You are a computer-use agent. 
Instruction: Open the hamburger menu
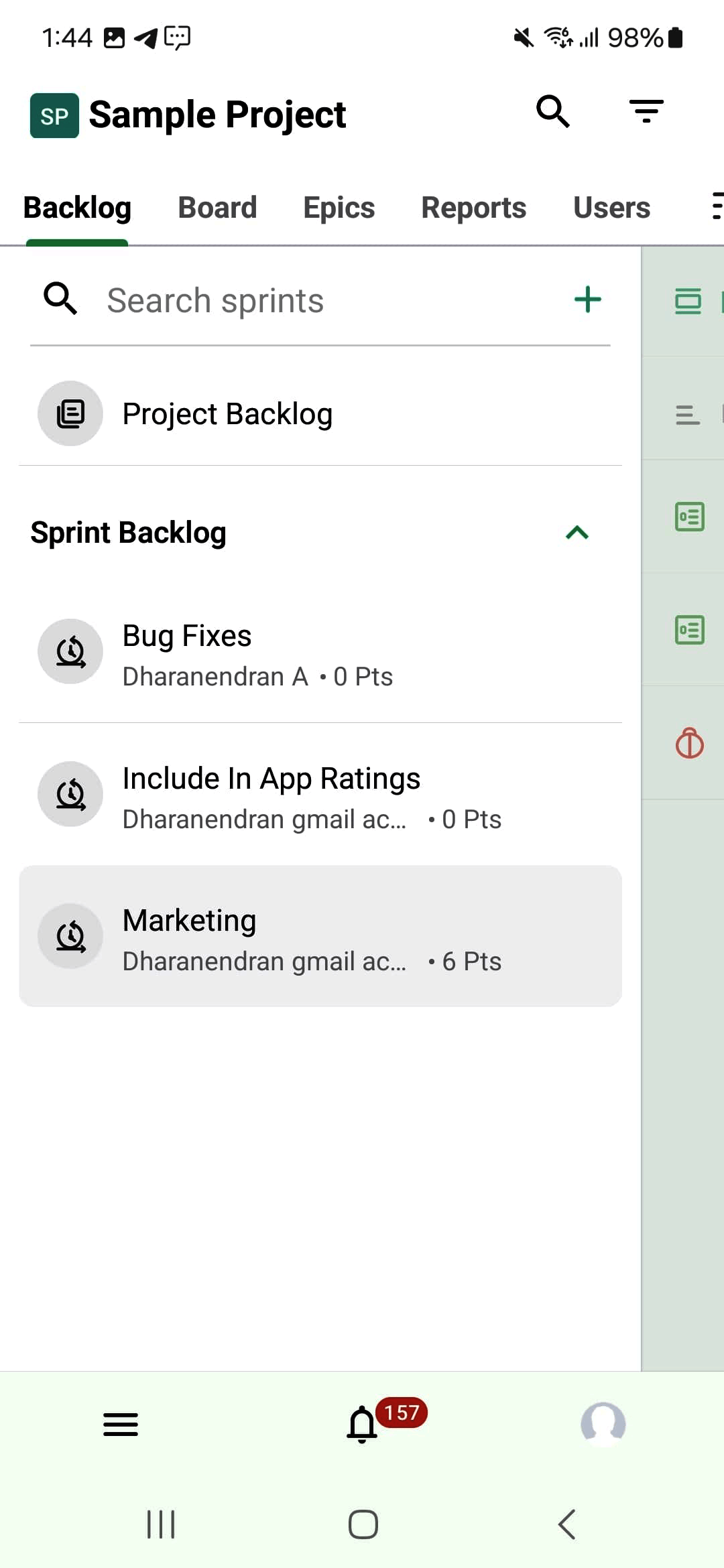point(121,1424)
